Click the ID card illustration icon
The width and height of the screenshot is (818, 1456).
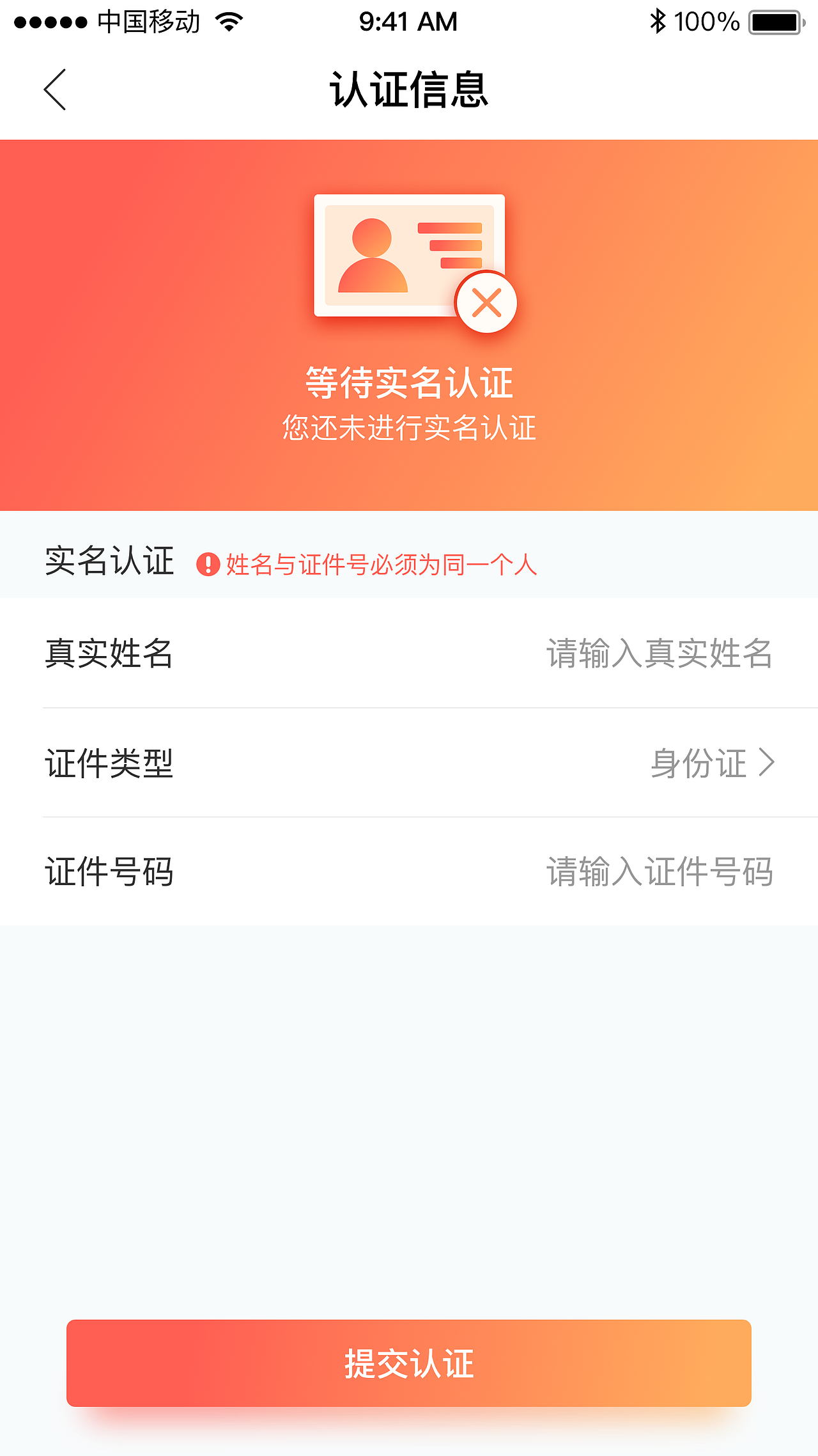click(409, 256)
